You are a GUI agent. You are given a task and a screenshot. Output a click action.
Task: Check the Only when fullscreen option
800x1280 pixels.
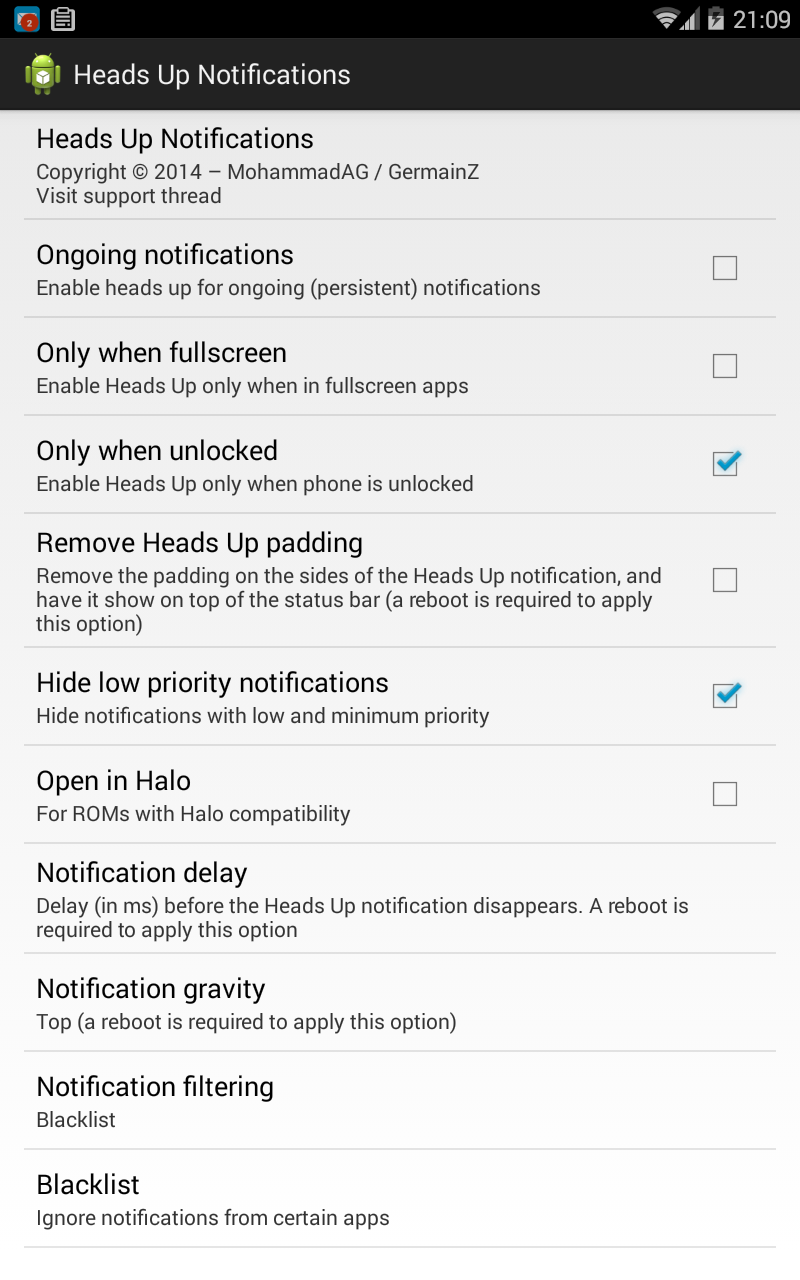(725, 366)
